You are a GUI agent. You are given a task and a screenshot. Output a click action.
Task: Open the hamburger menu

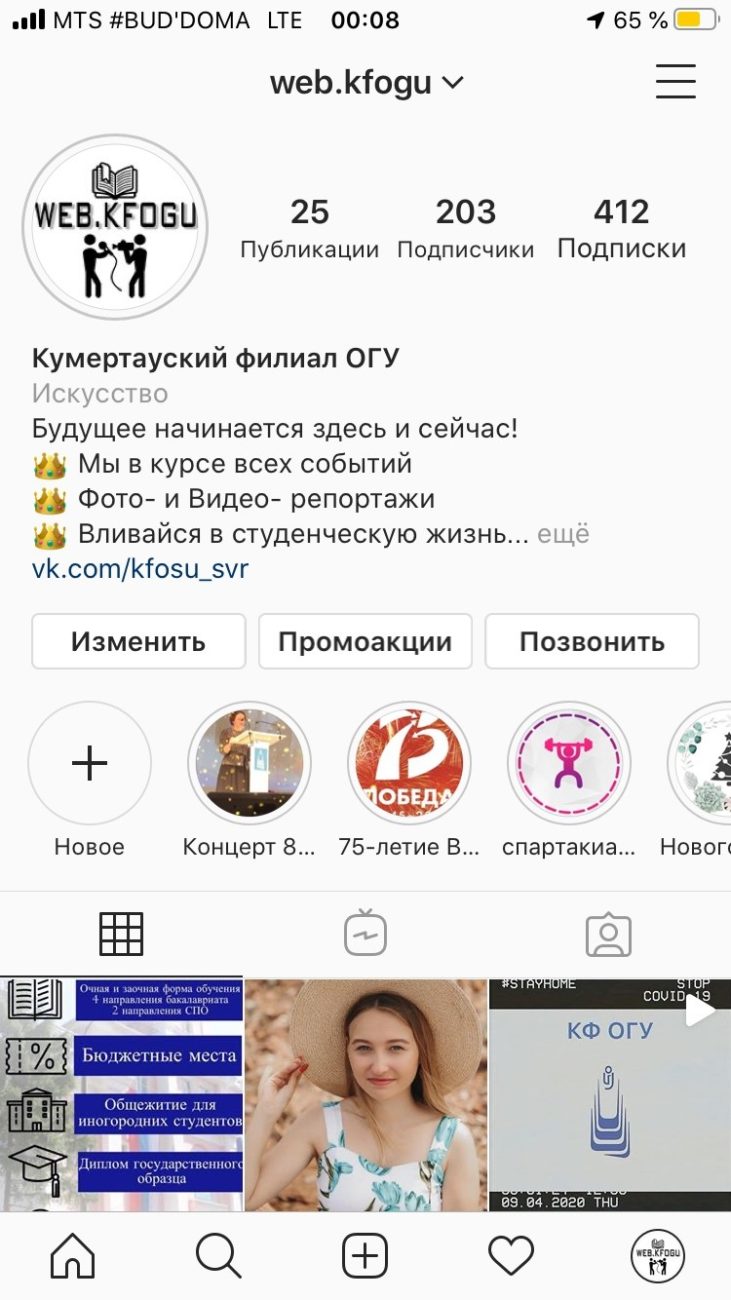676,81
